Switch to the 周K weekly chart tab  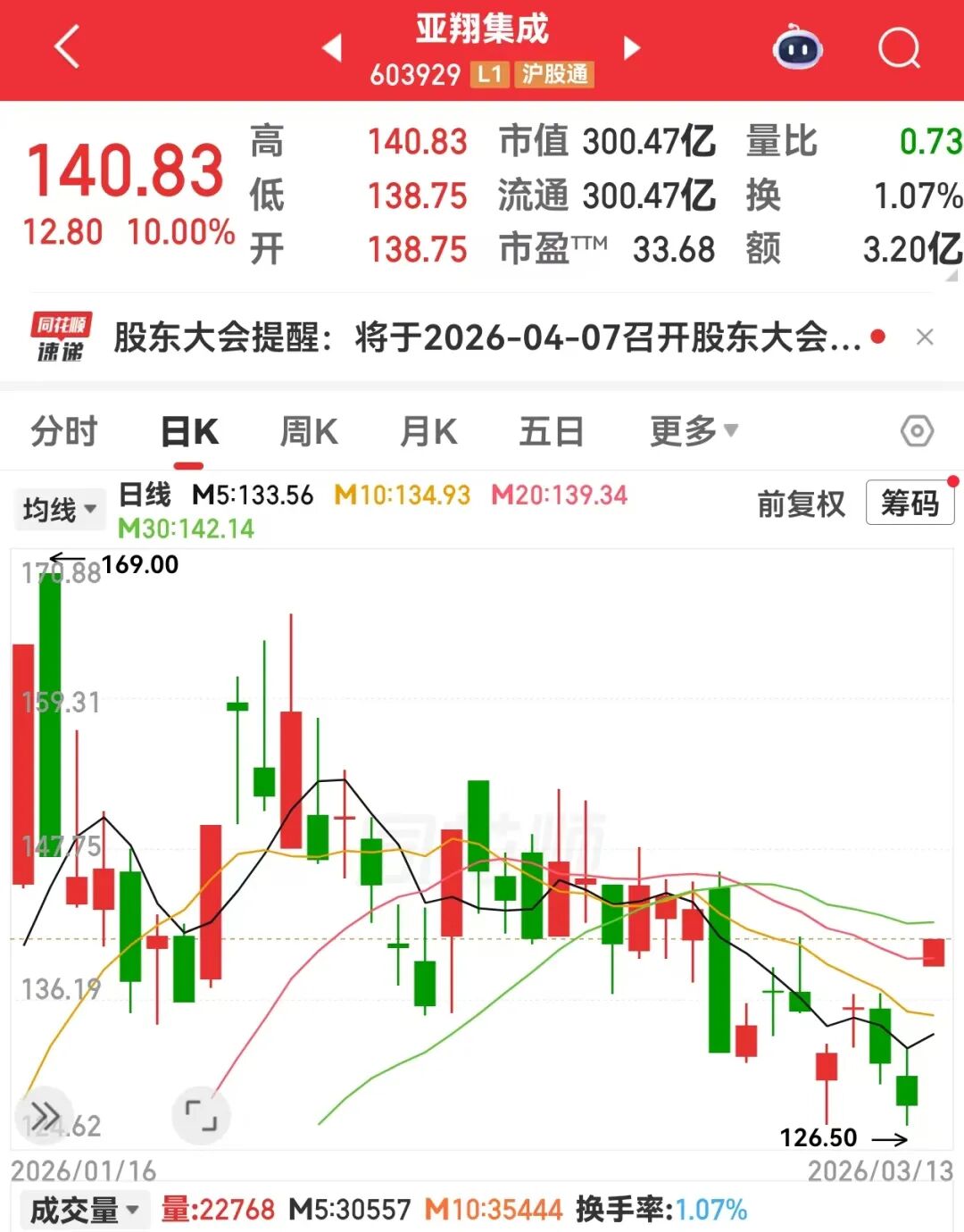click(307, 430)
